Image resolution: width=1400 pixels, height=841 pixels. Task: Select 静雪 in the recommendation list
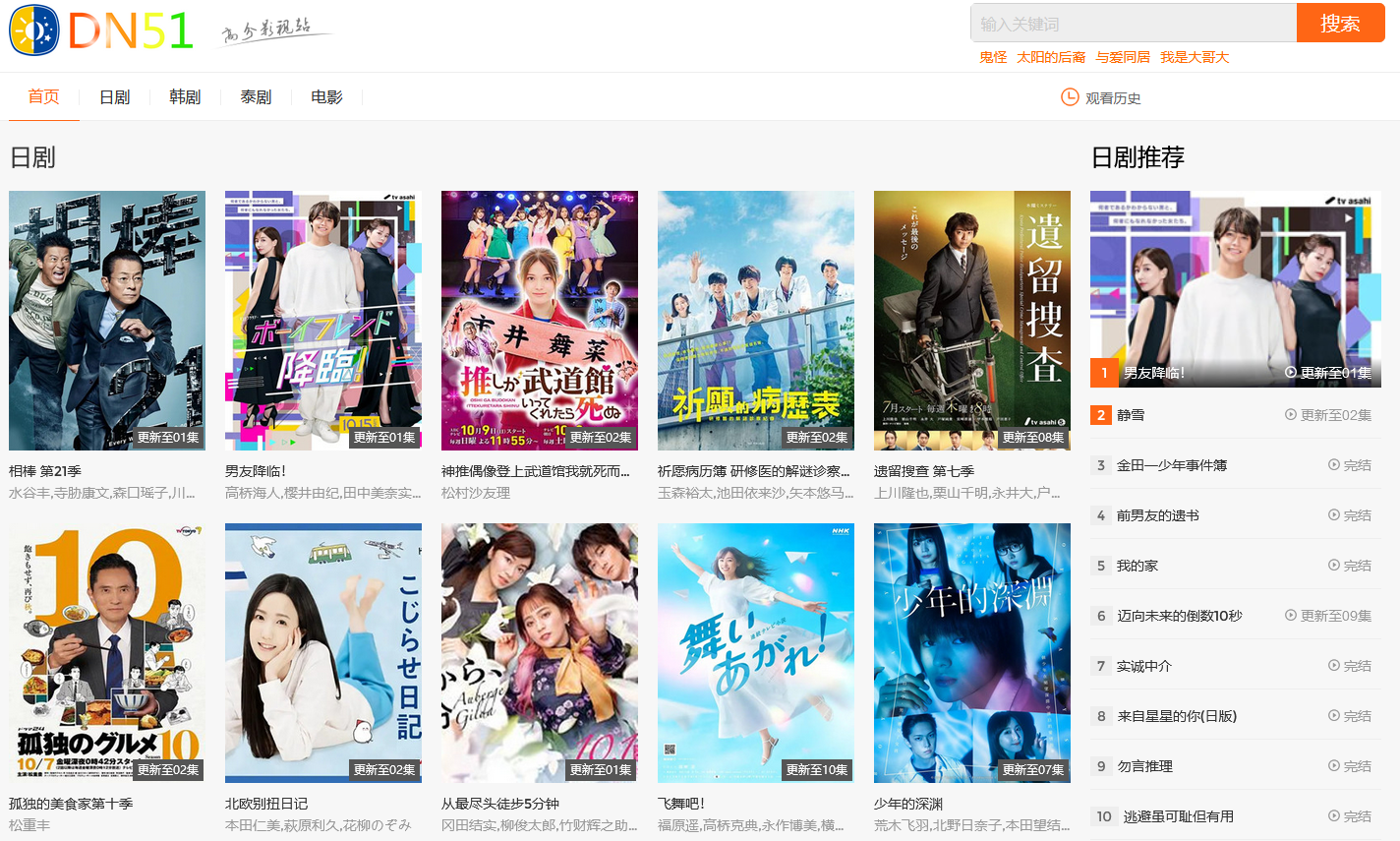(x=1131, y=415)
